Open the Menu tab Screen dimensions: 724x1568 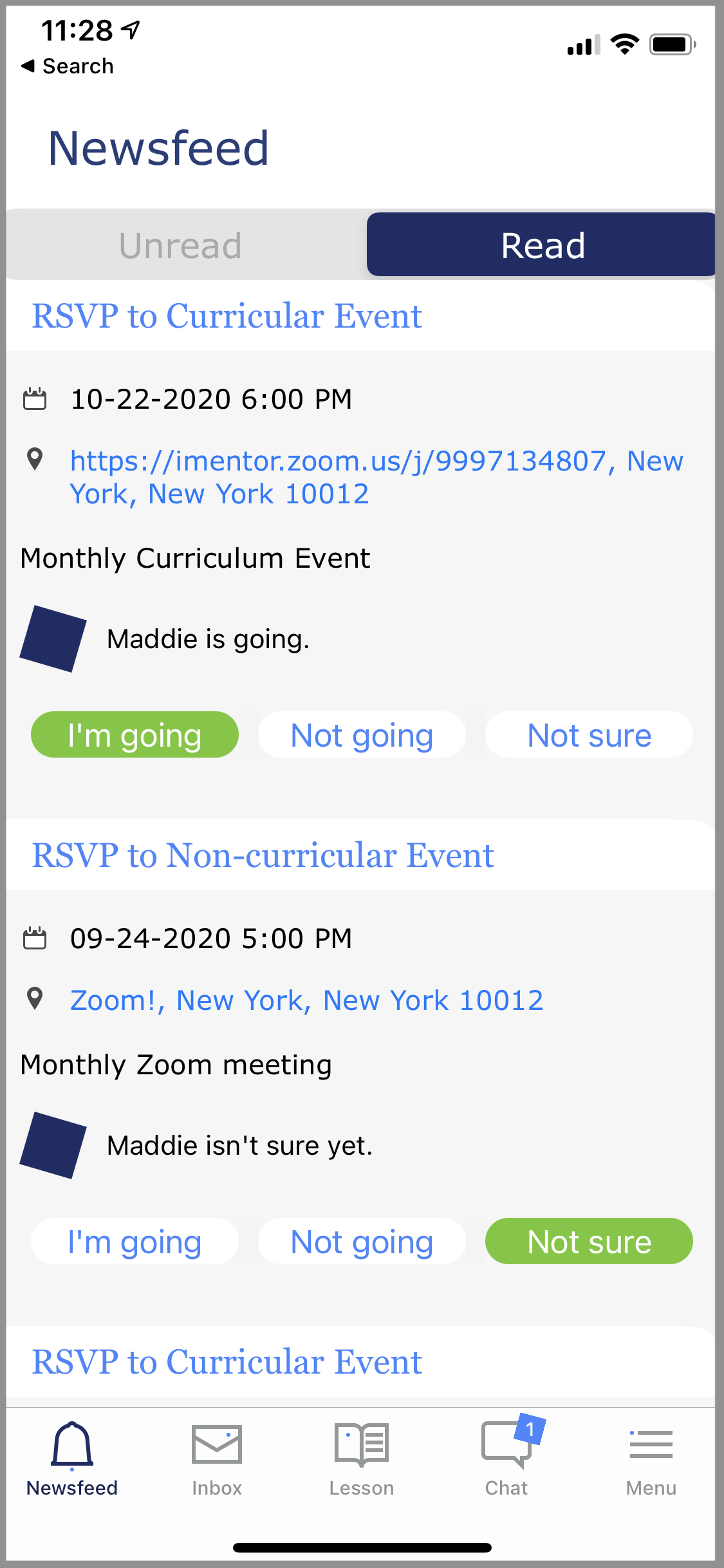(651, 1459)
